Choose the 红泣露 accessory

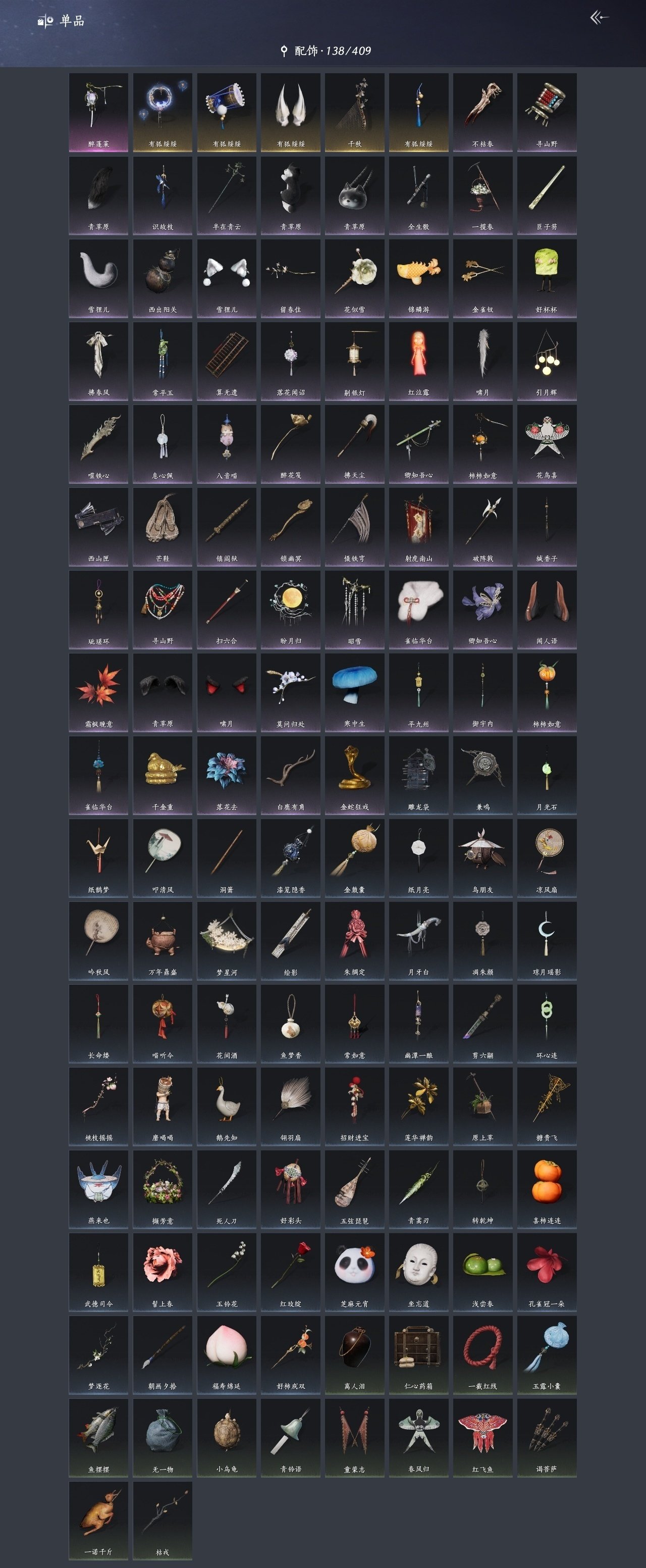pos(418,361)
